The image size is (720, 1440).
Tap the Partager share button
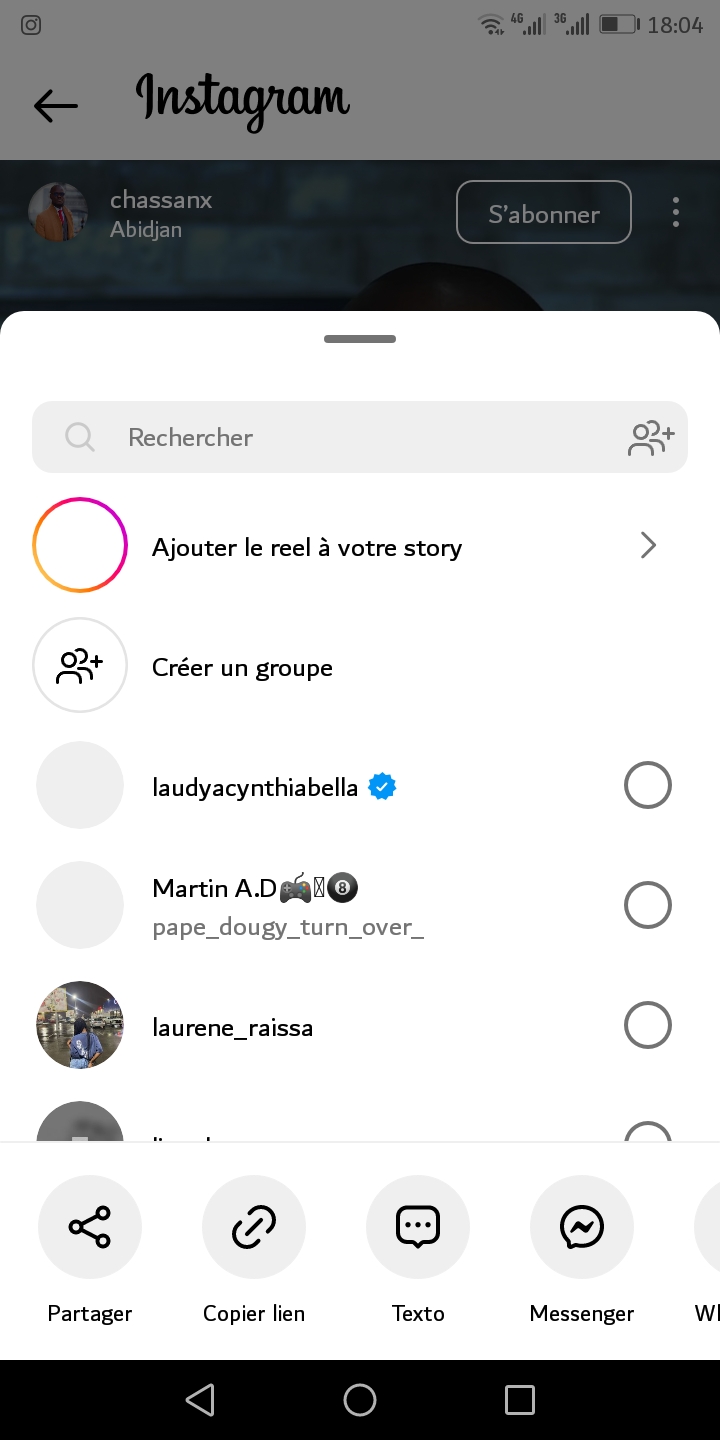tap(90, 1227)
